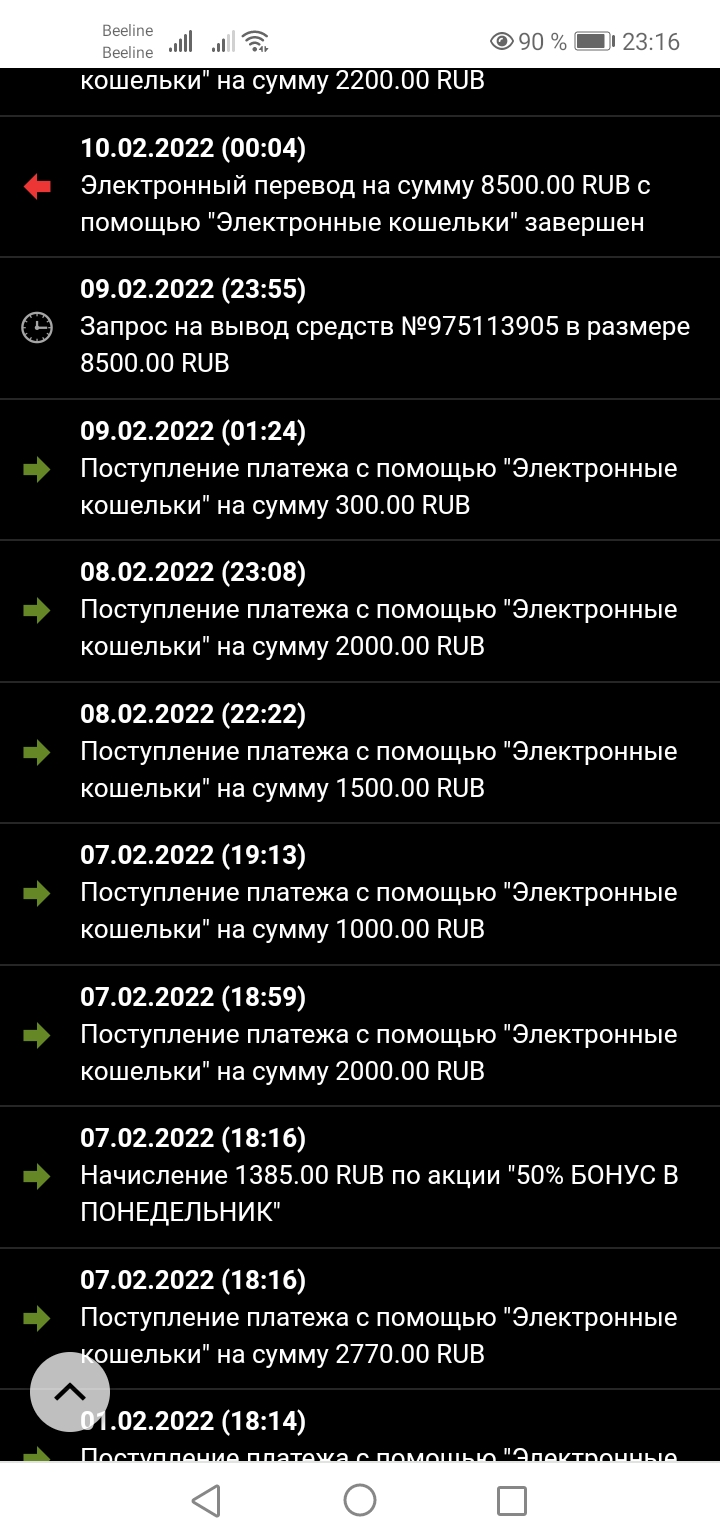This screenshot has height=1540, width=720.
Task: Open the system home screen
Action: pos(360,1500)
